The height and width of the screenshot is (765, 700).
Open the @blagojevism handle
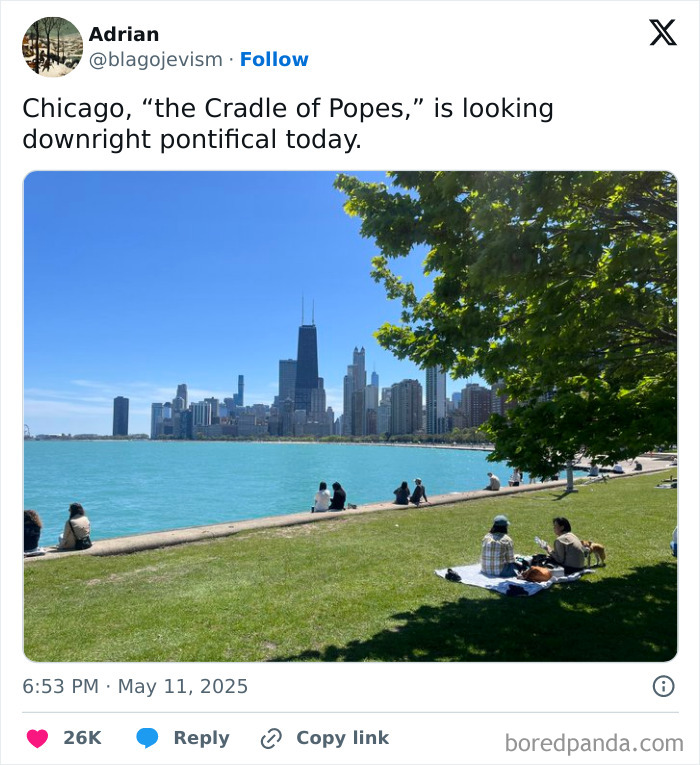pos(156,60)
